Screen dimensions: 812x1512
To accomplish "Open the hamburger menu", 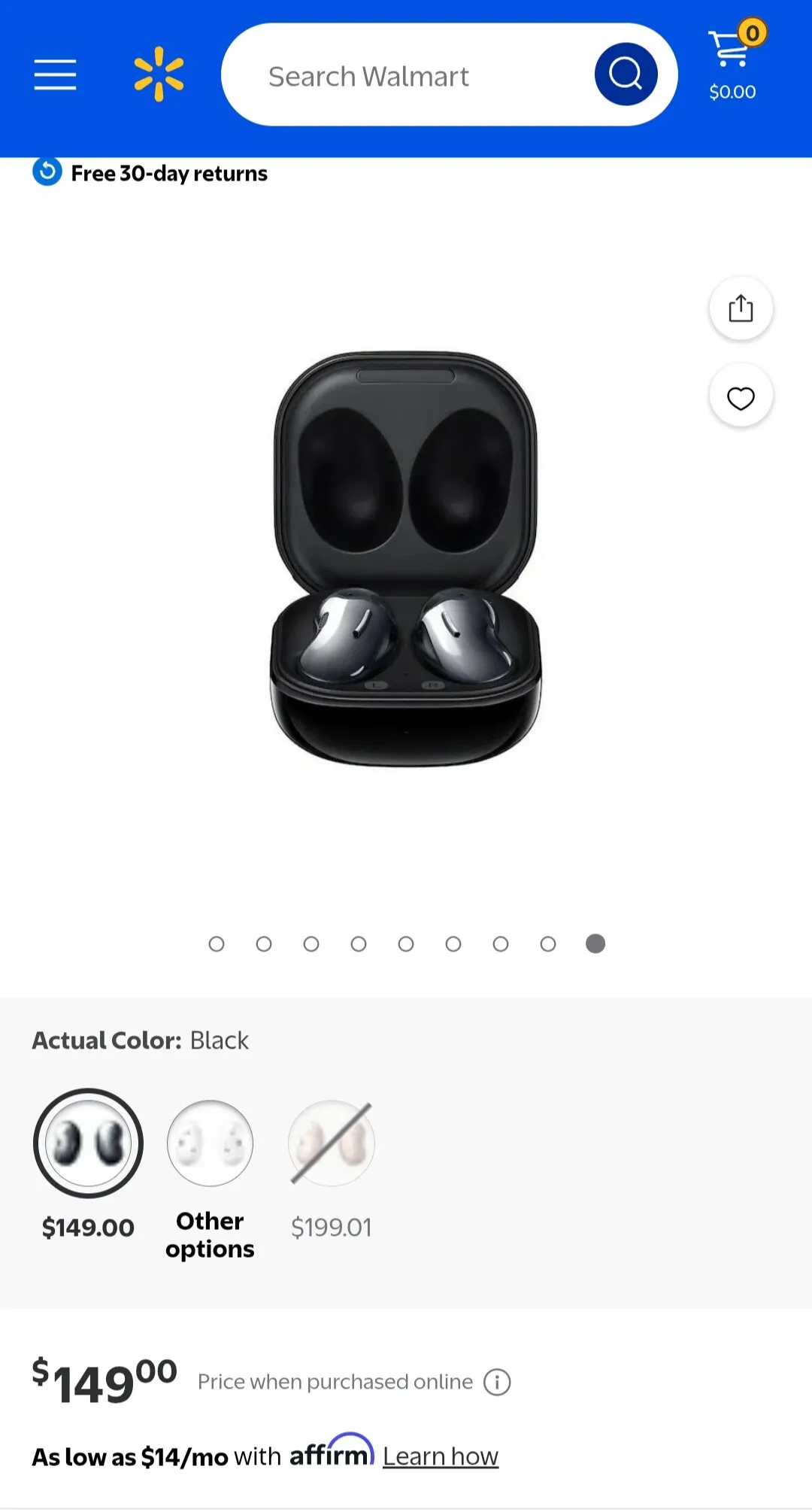I will [55, 74].
